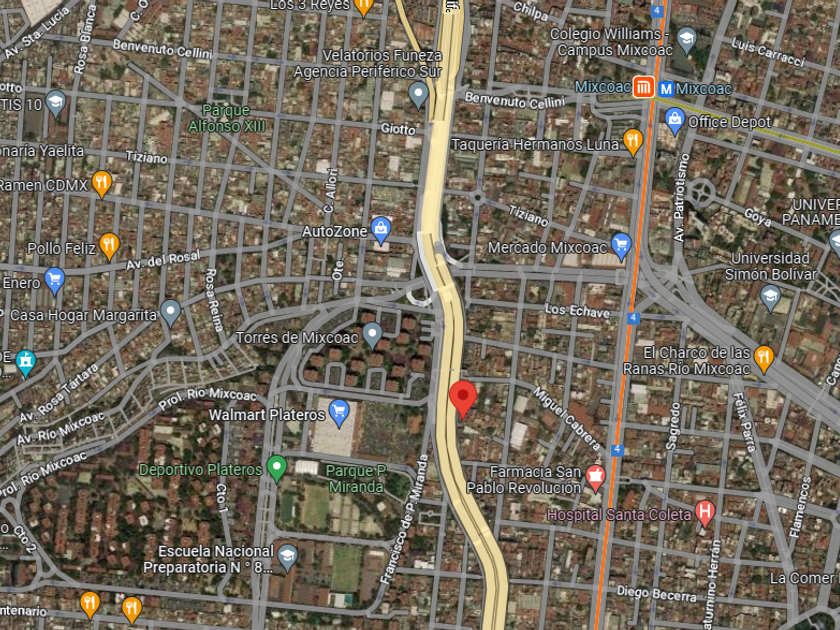840x630 pixels.
Task: Select the Farmacia San Pablo Revolución pin
Action: (595, 478)
